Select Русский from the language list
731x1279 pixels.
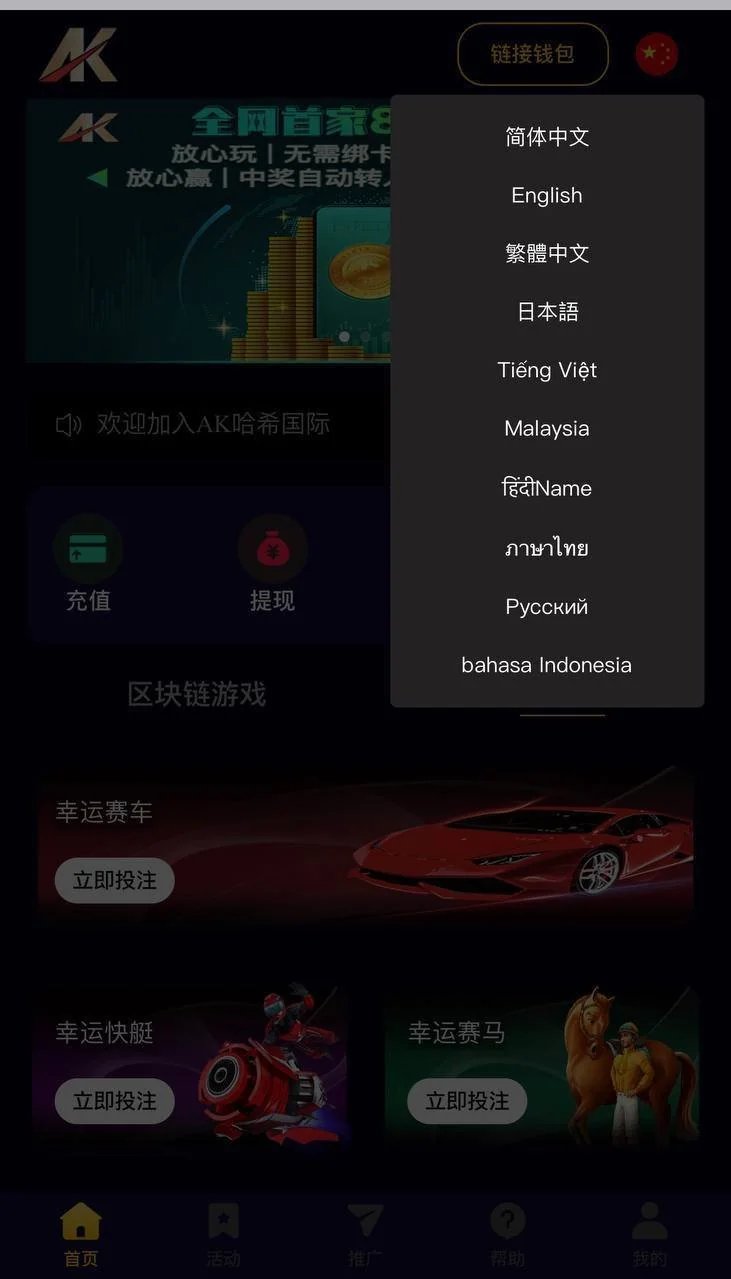pyautogui.click(x=547, y=607)
